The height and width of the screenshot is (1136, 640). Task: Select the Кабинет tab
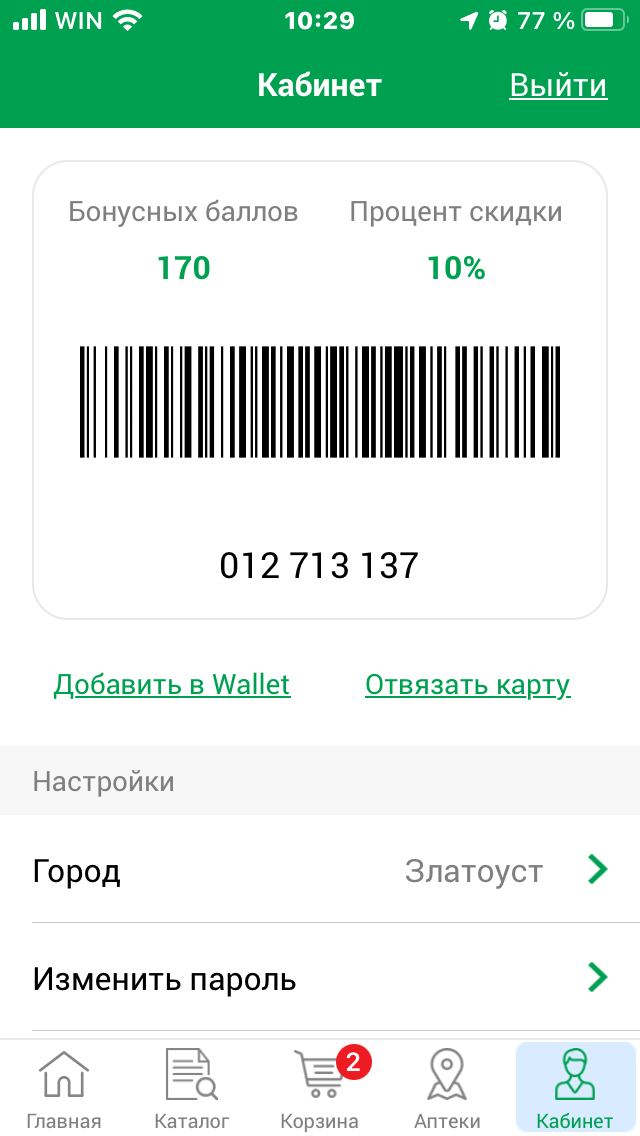575,1089
